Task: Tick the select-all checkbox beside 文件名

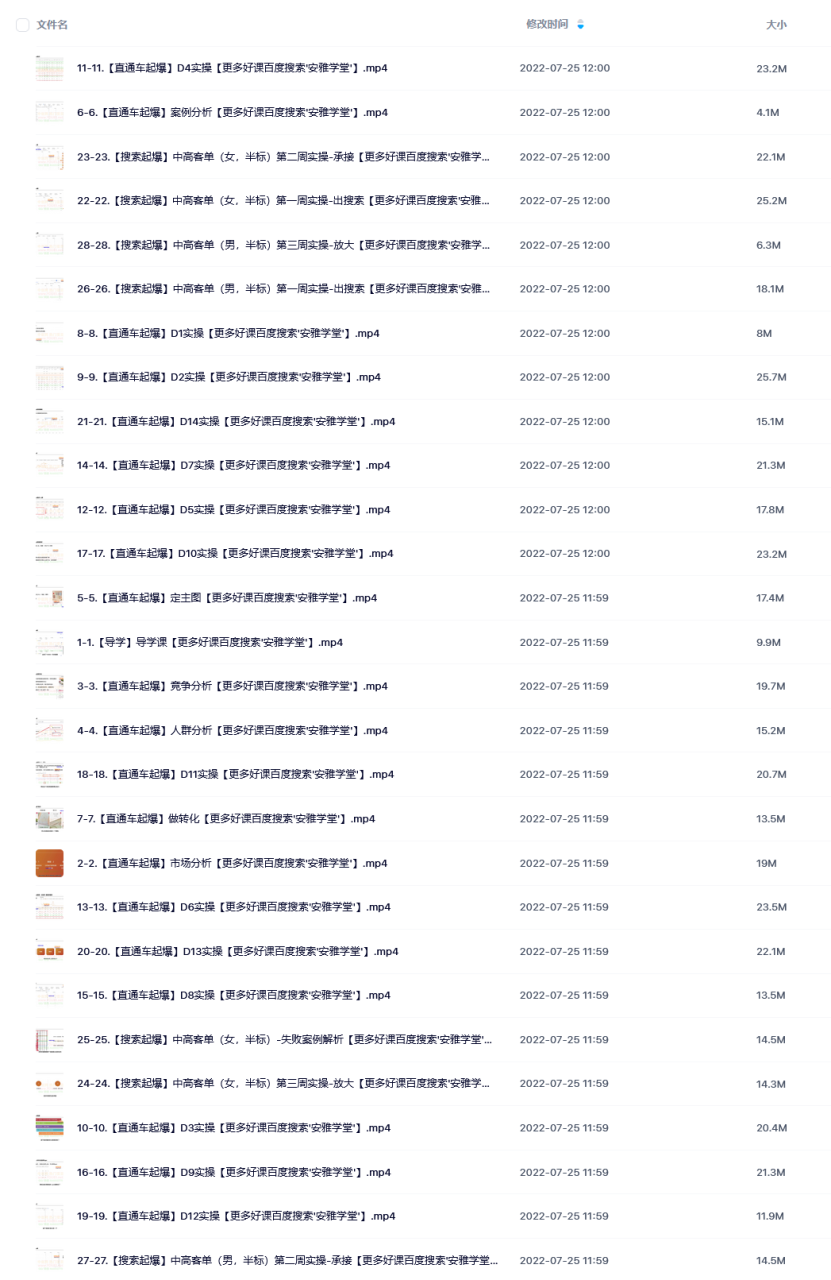Action: pos(22,25)
